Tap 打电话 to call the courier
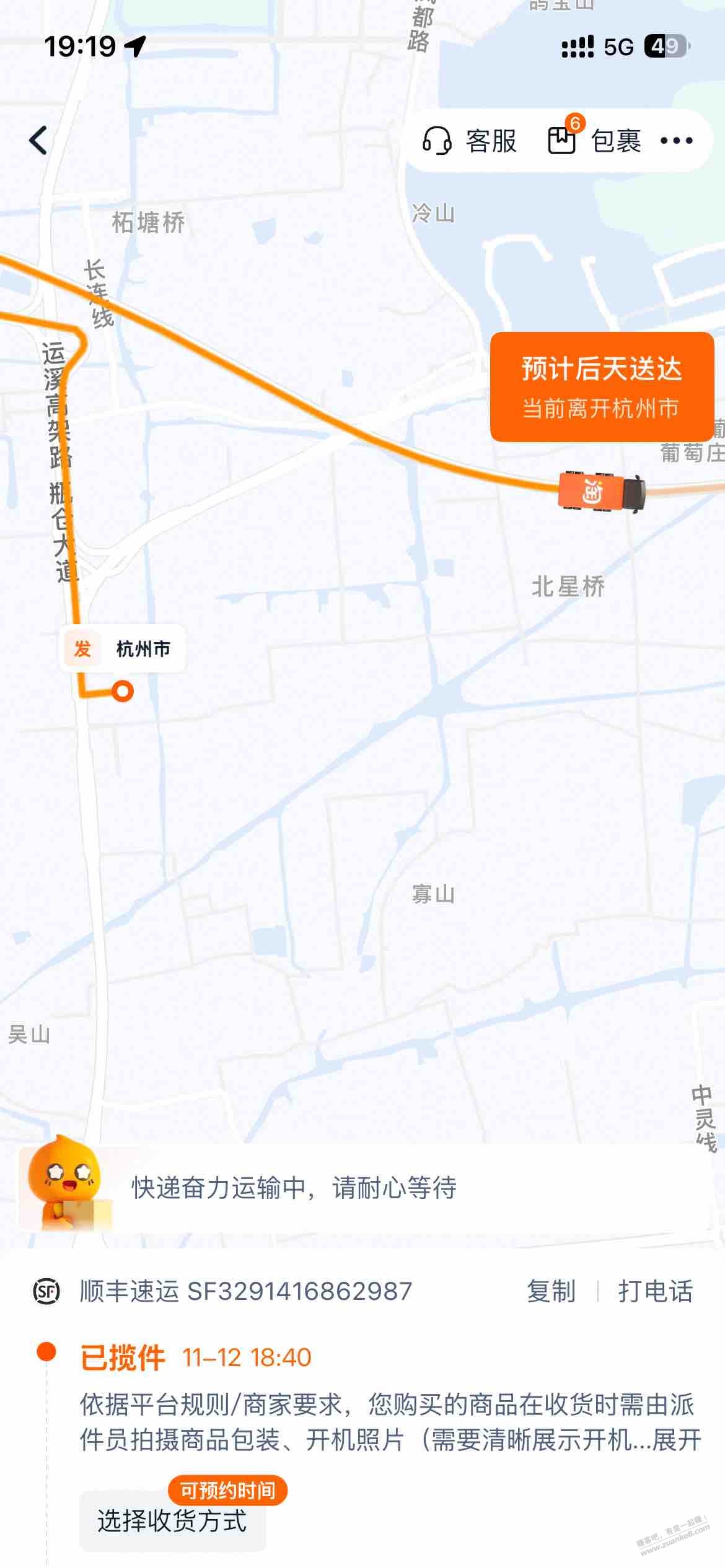The image size is (725, 1568). pyautogui.click(x=655, y=1291)
